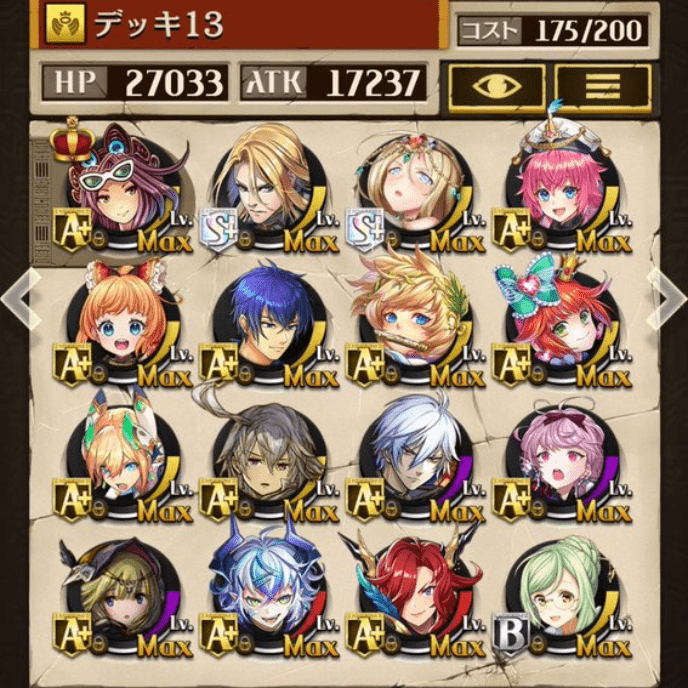Screen dimensions: 688x688
Task: Select the brown-haired man with ahoge
Action: [267, 452]
